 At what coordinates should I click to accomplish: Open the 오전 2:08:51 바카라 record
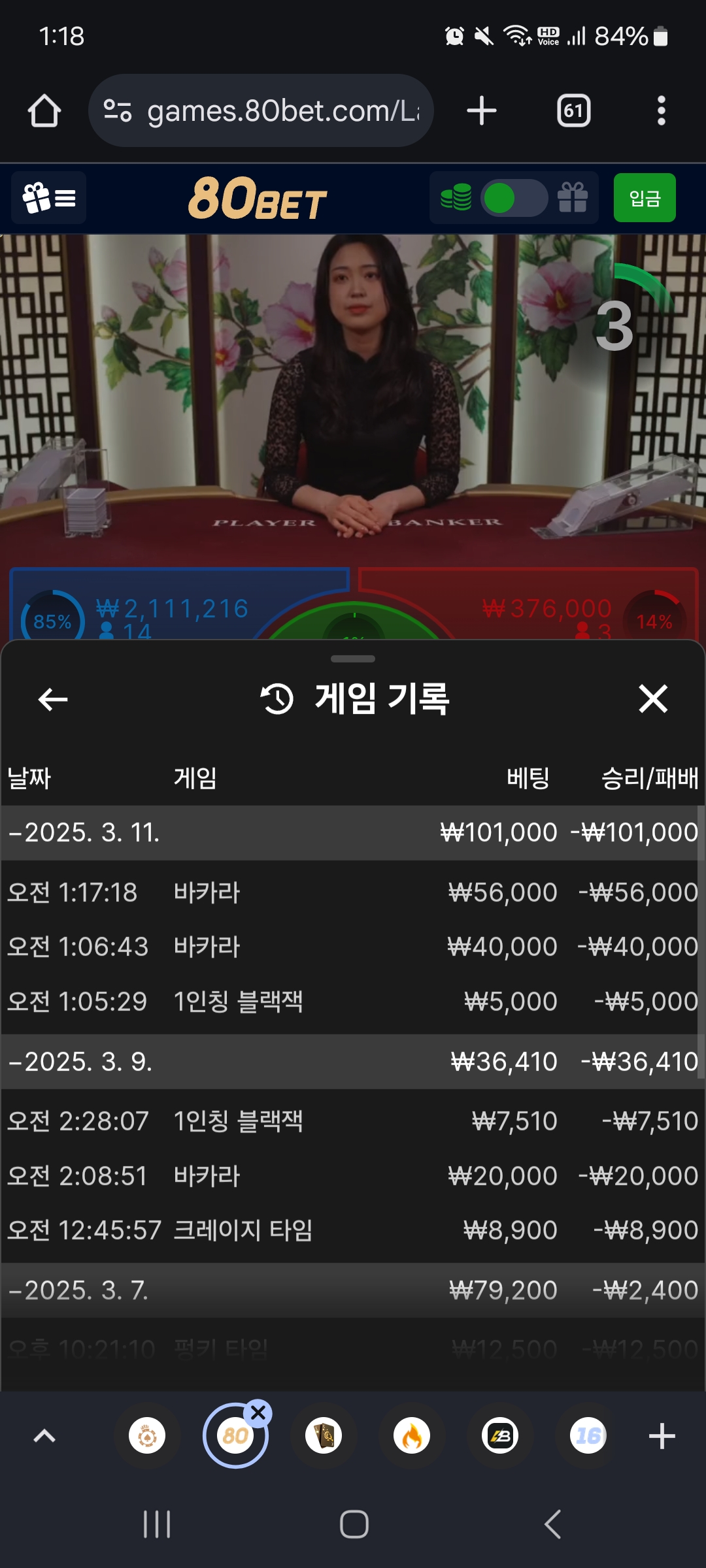click(x=352, y=1176)
